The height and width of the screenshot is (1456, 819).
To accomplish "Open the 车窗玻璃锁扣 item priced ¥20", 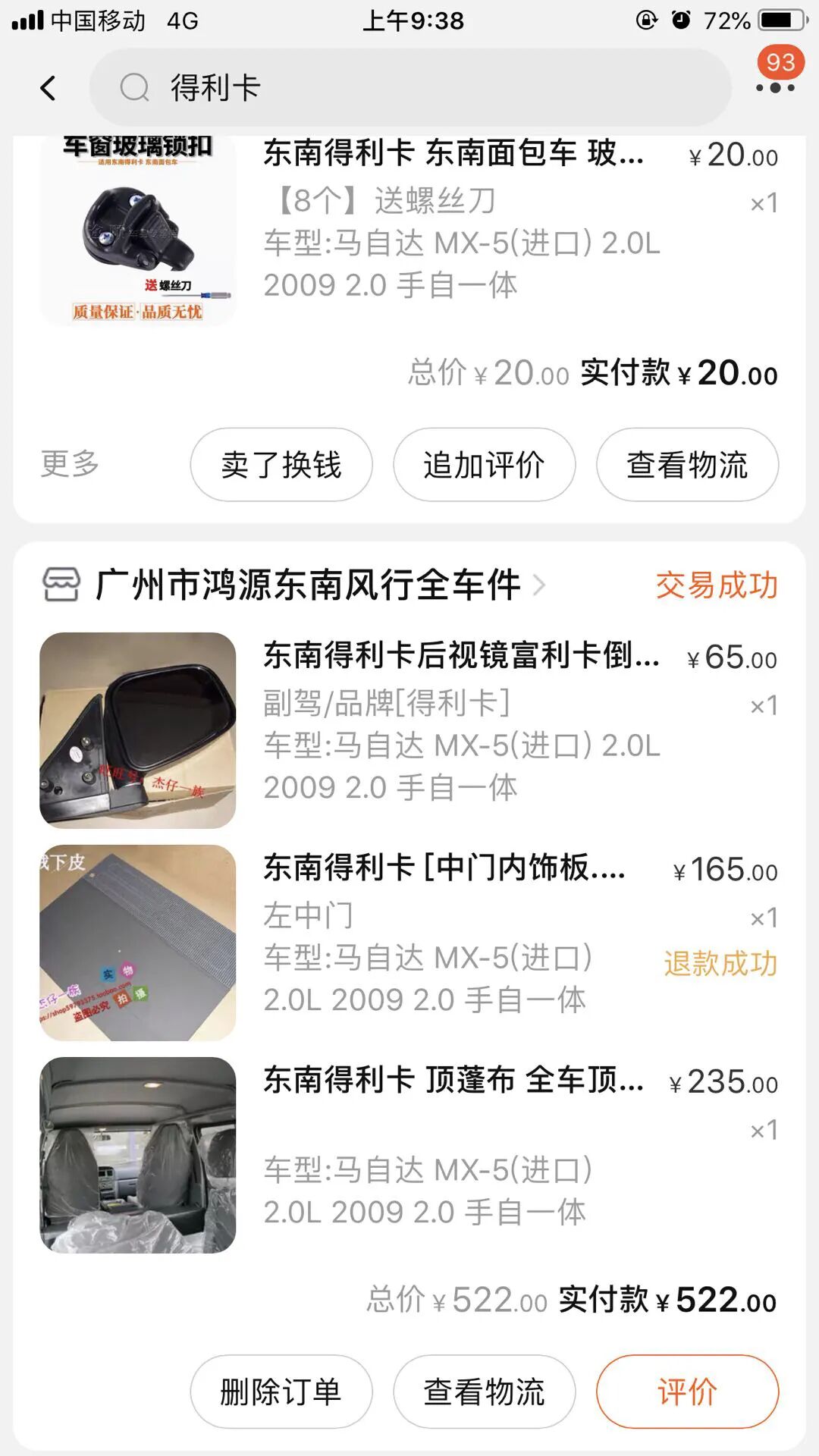I will [x=453, y=154].
